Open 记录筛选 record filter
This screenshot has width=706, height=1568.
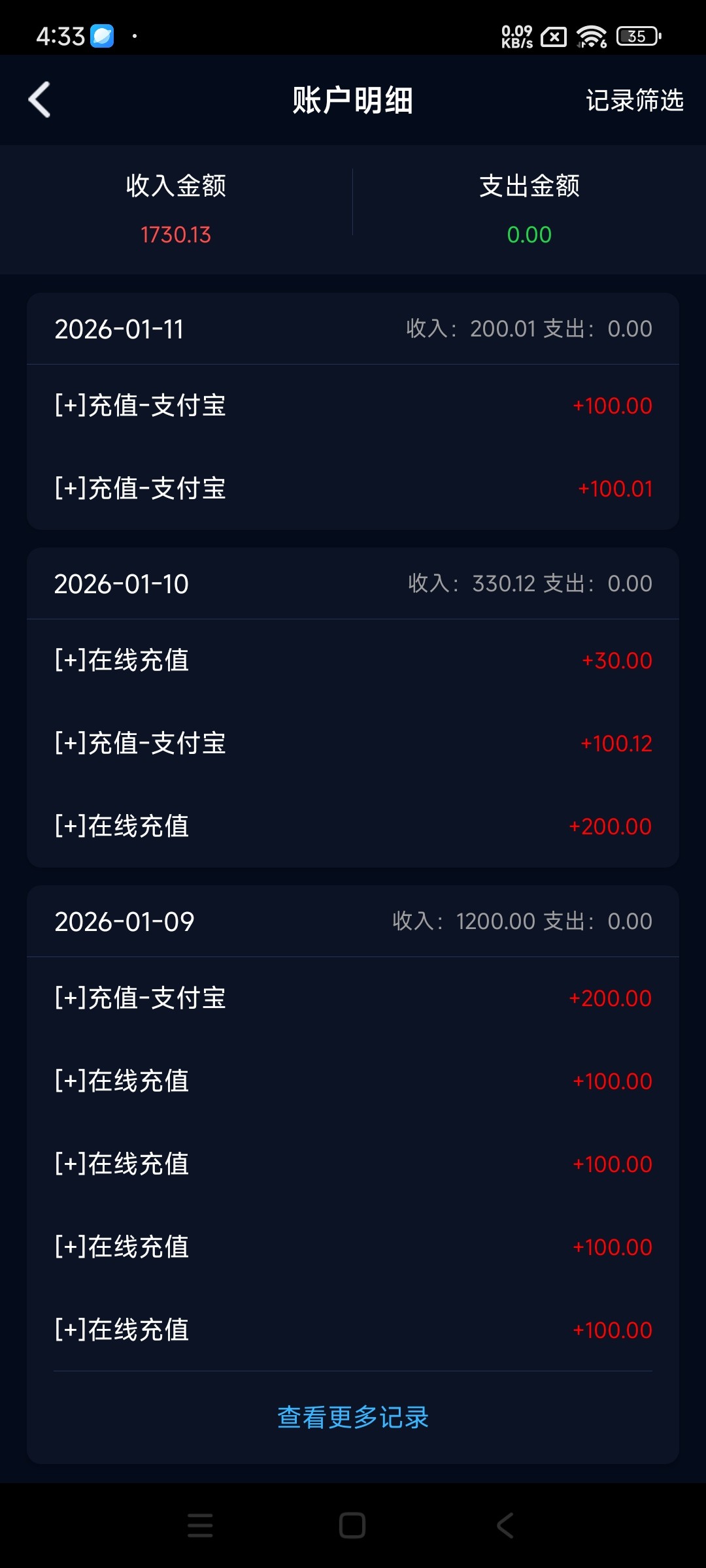[634, 101]
